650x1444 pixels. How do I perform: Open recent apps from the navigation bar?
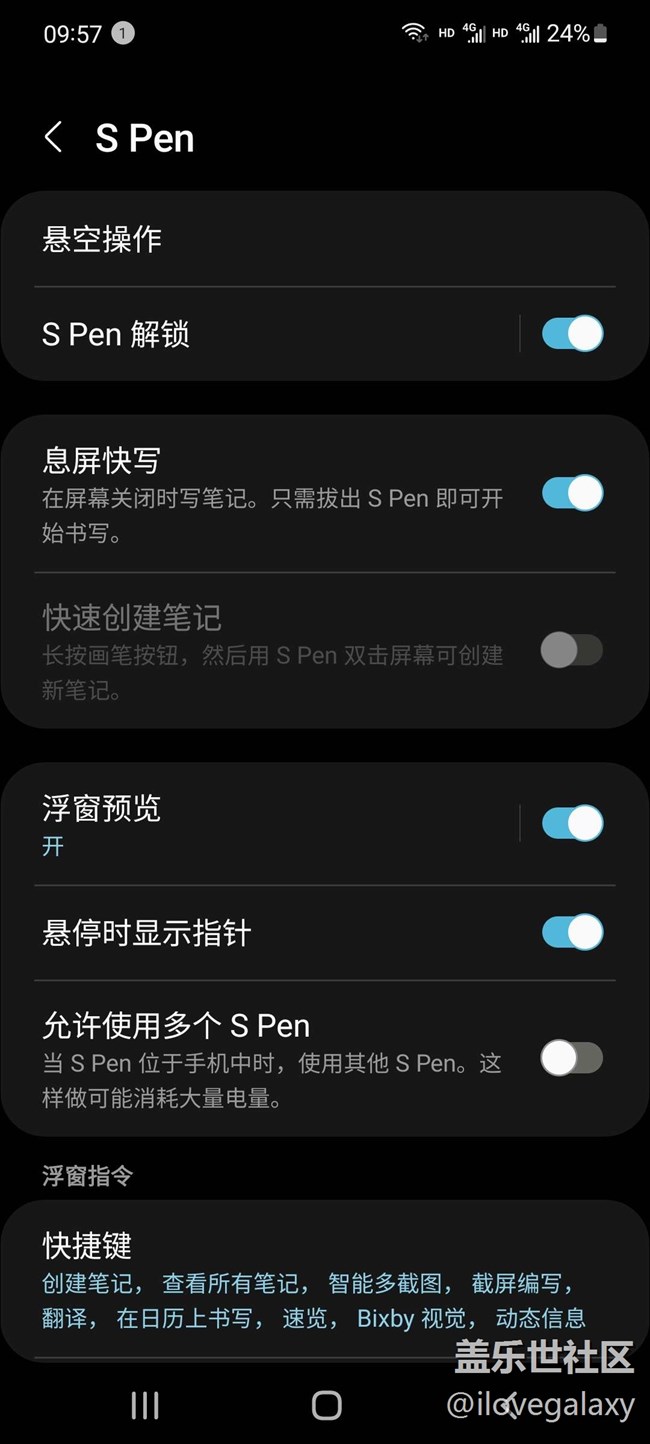(145, 1405)
